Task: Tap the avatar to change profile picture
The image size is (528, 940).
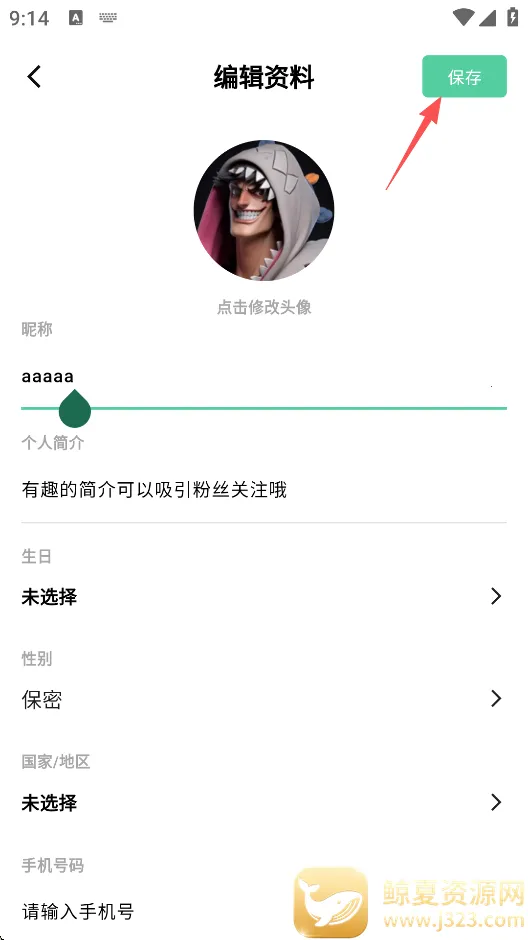Action: click(264, 210)
